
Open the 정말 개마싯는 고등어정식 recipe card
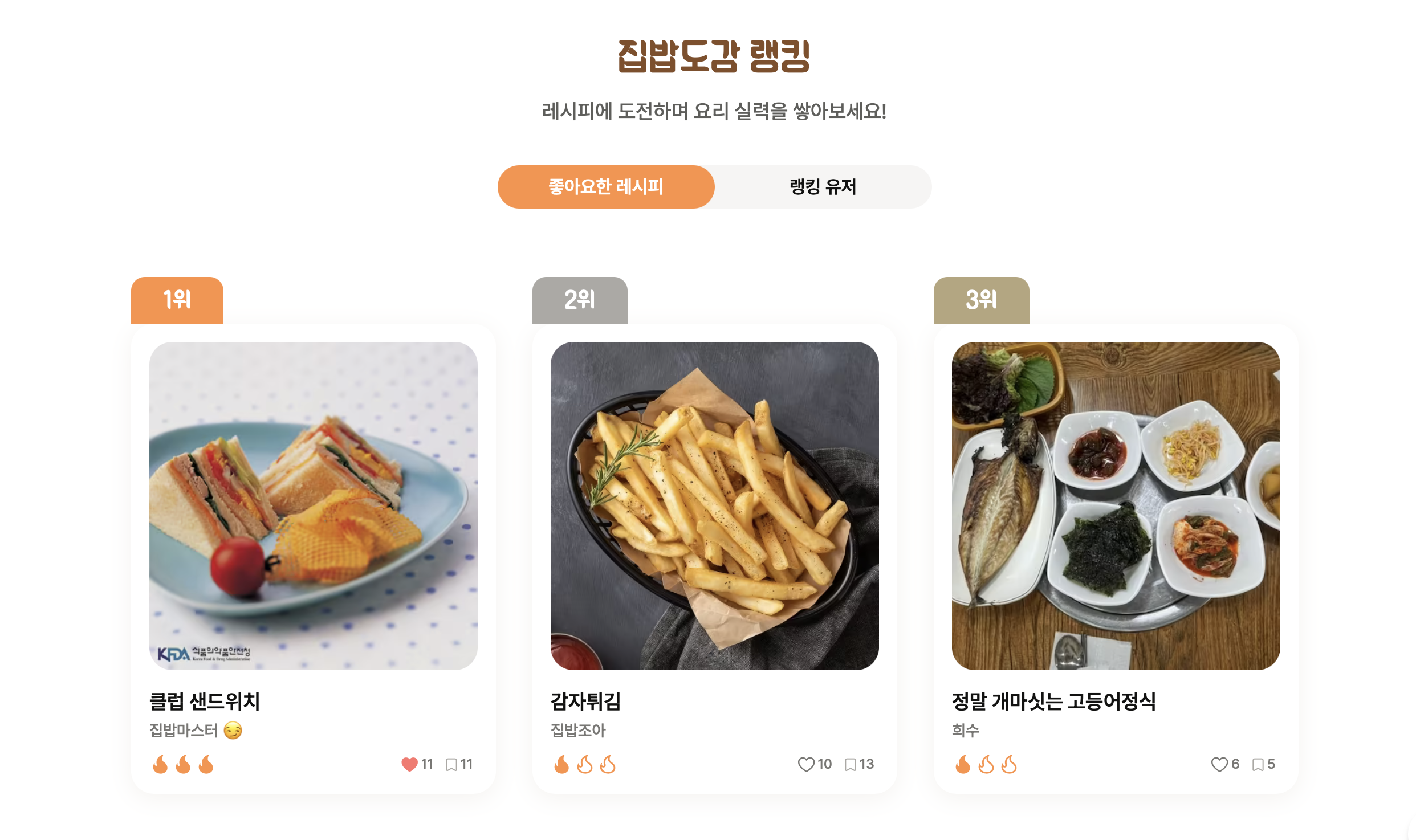click(1116, 506)
